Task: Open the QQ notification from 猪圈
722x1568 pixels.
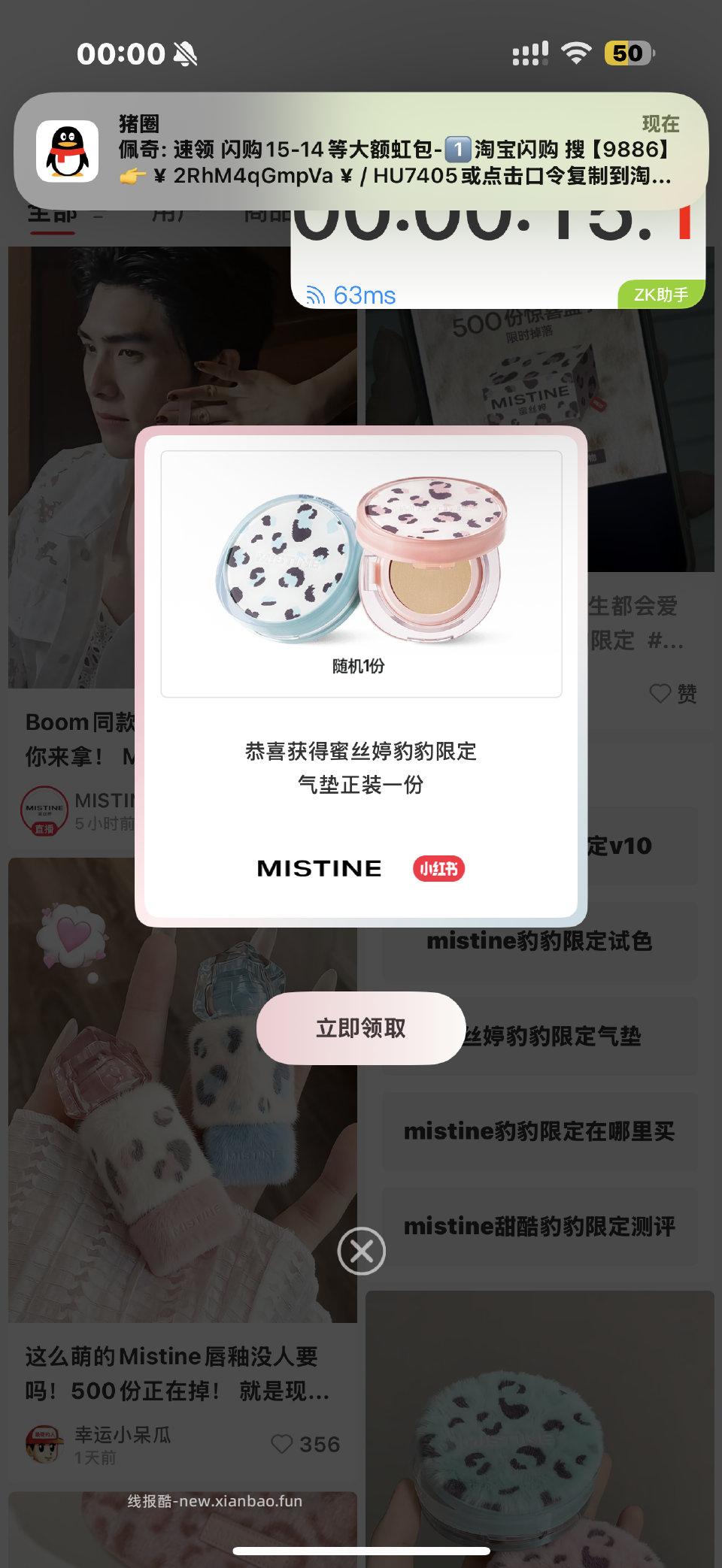Action: (361, 150)
